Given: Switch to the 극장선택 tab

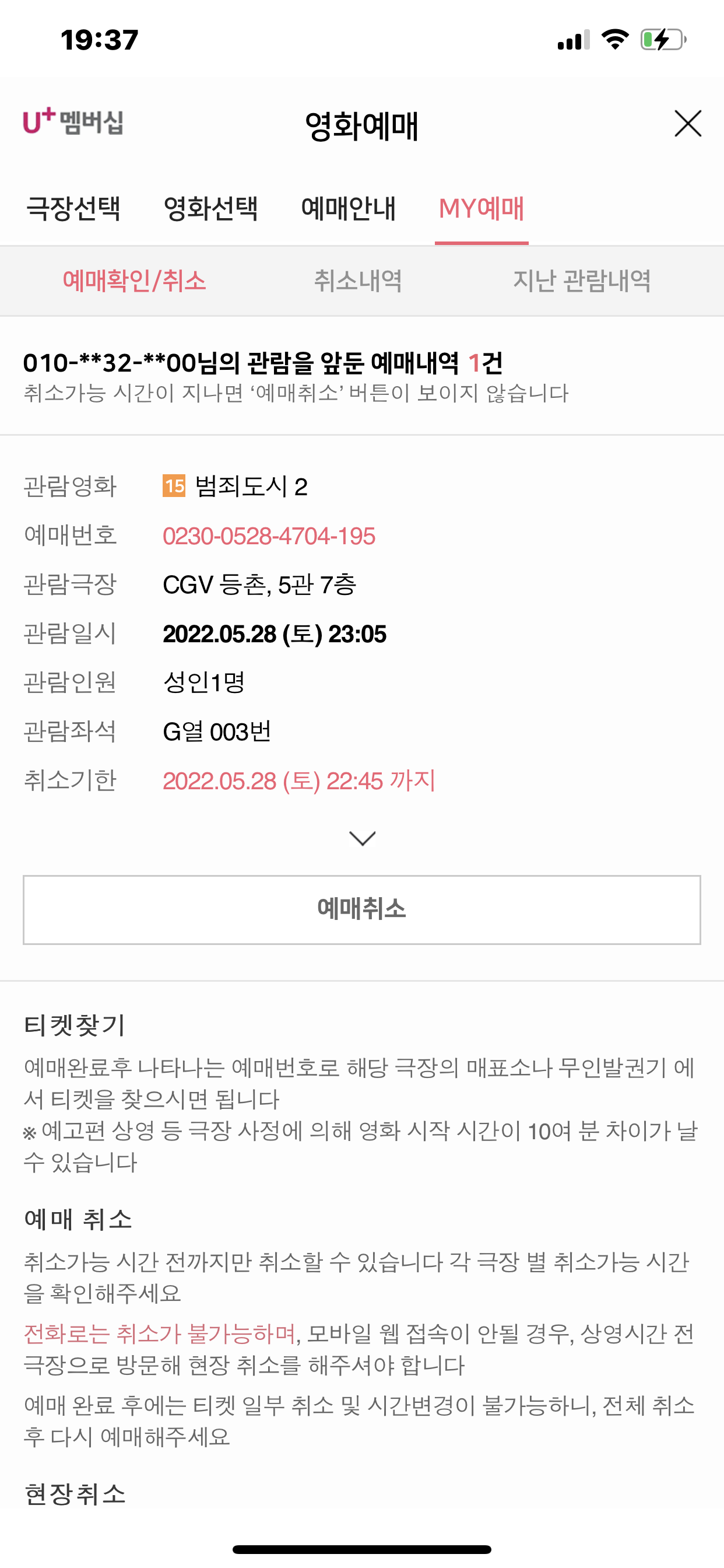Looking at the screenshot, I should (x=73, y=209).
